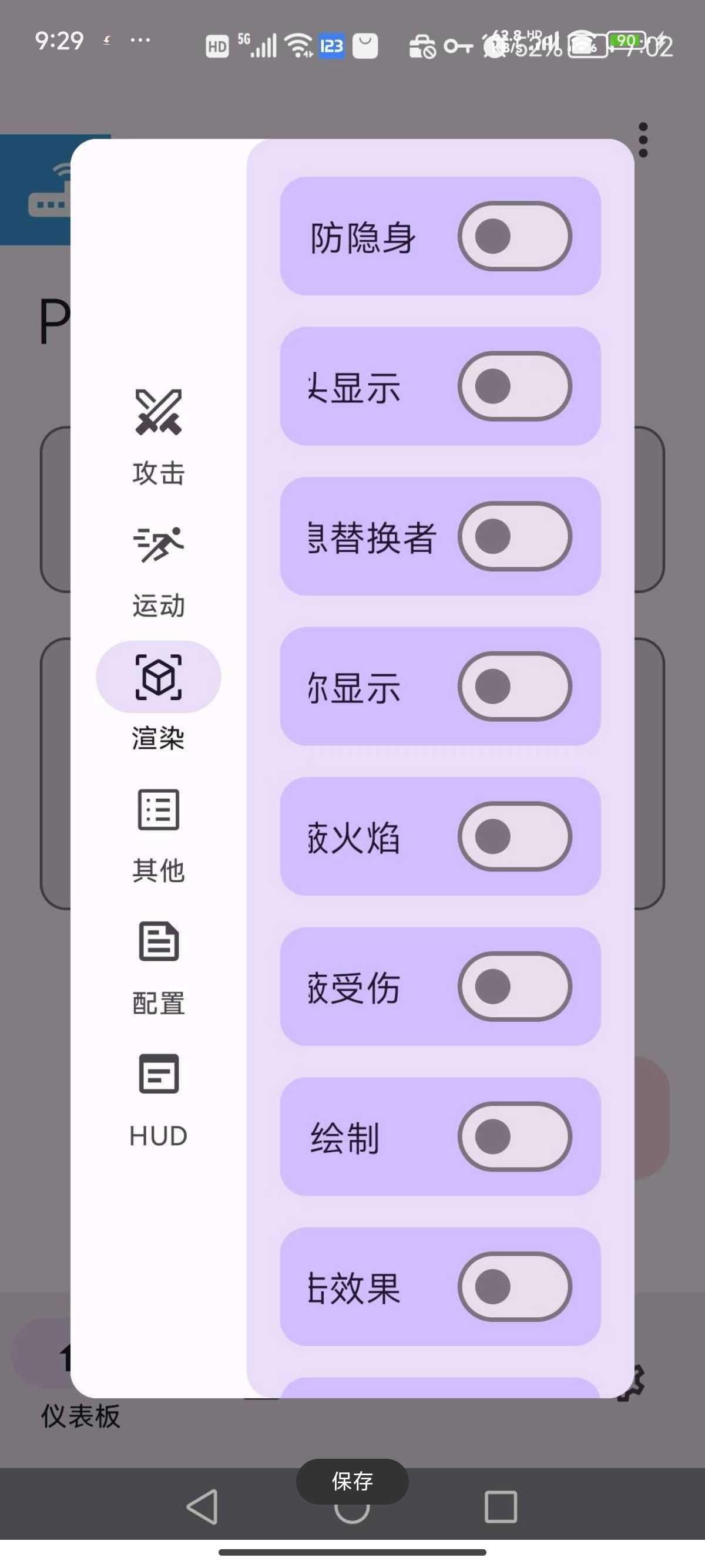Open the 其他 category

158,834
